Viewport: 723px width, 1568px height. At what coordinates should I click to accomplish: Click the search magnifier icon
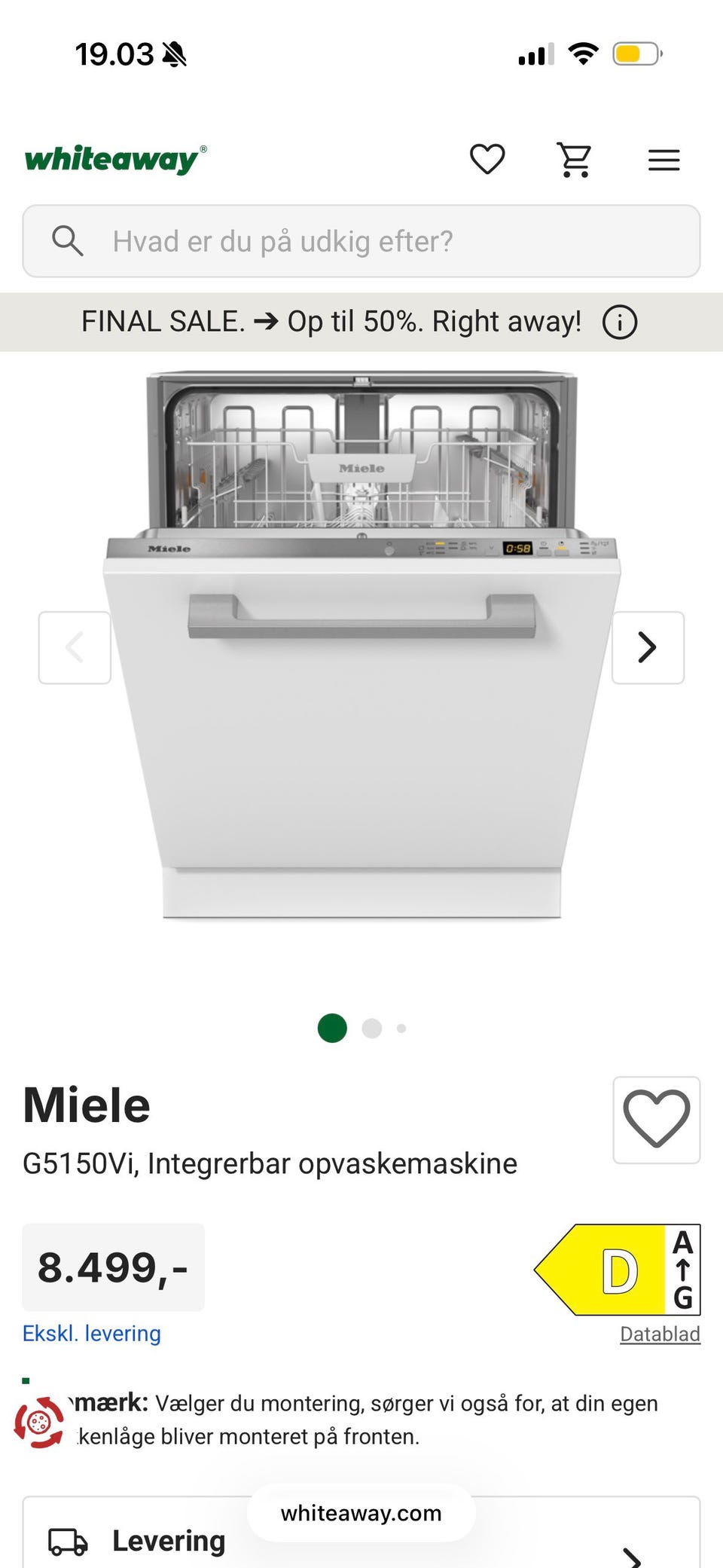pos(68,241)
